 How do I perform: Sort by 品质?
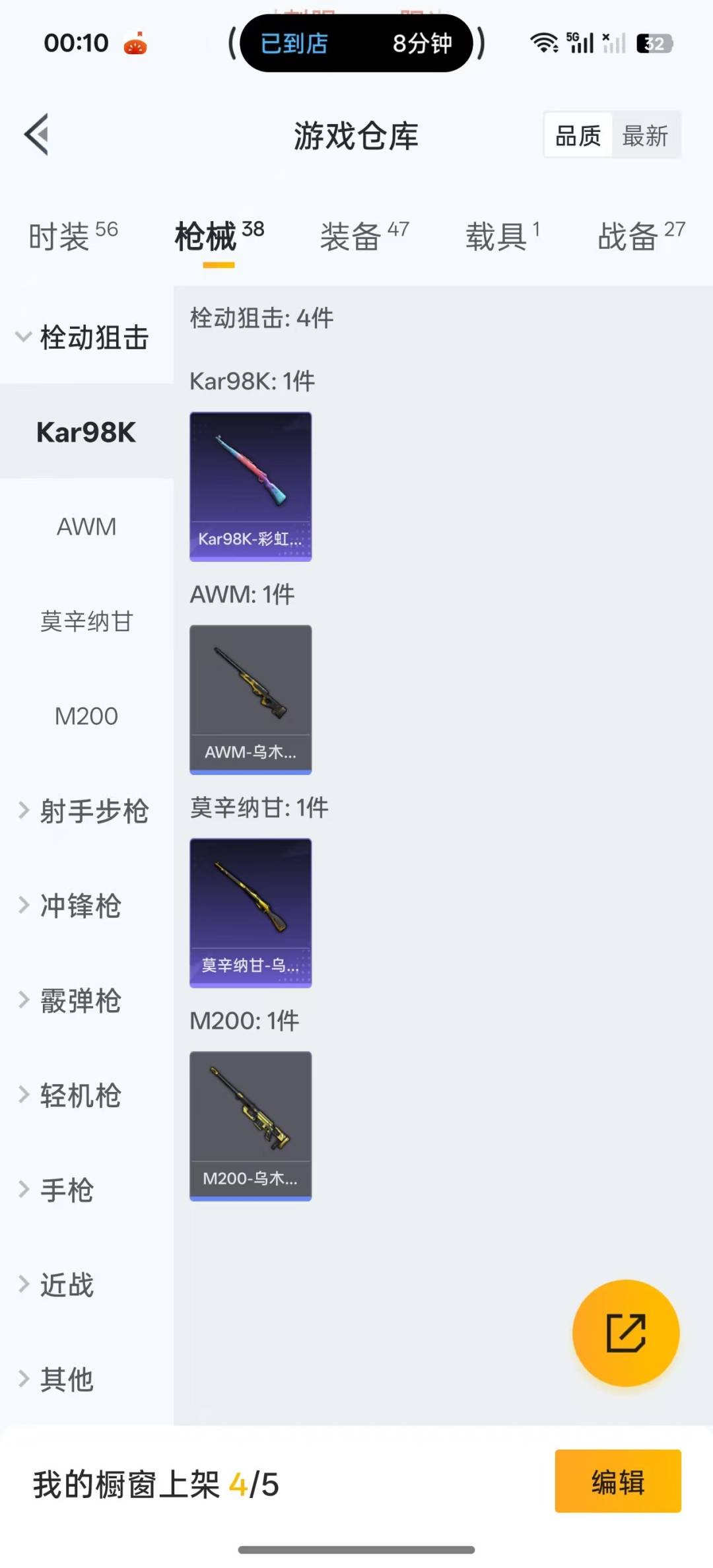coord(578,136)
